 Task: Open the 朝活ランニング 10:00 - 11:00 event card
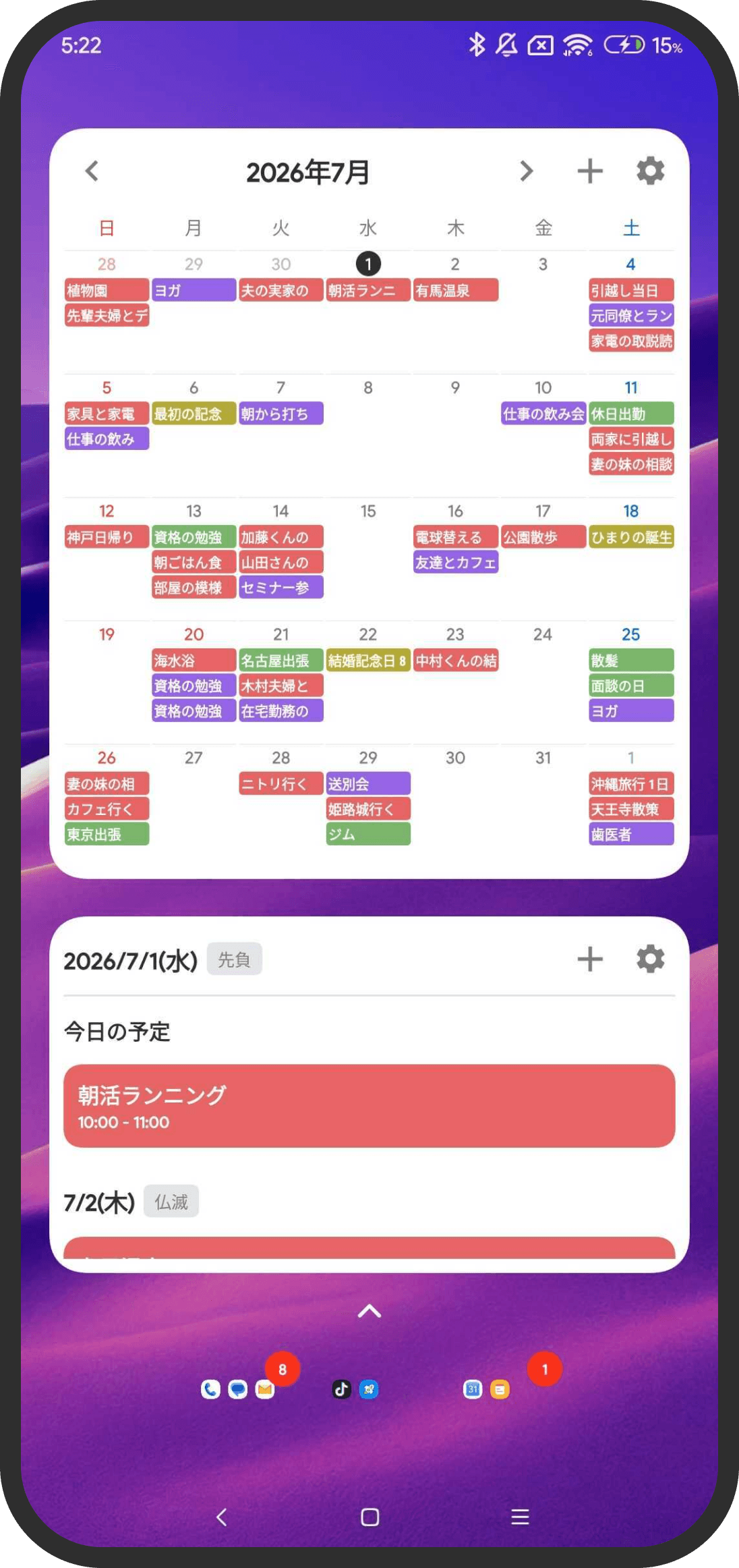pos(369,1106)
